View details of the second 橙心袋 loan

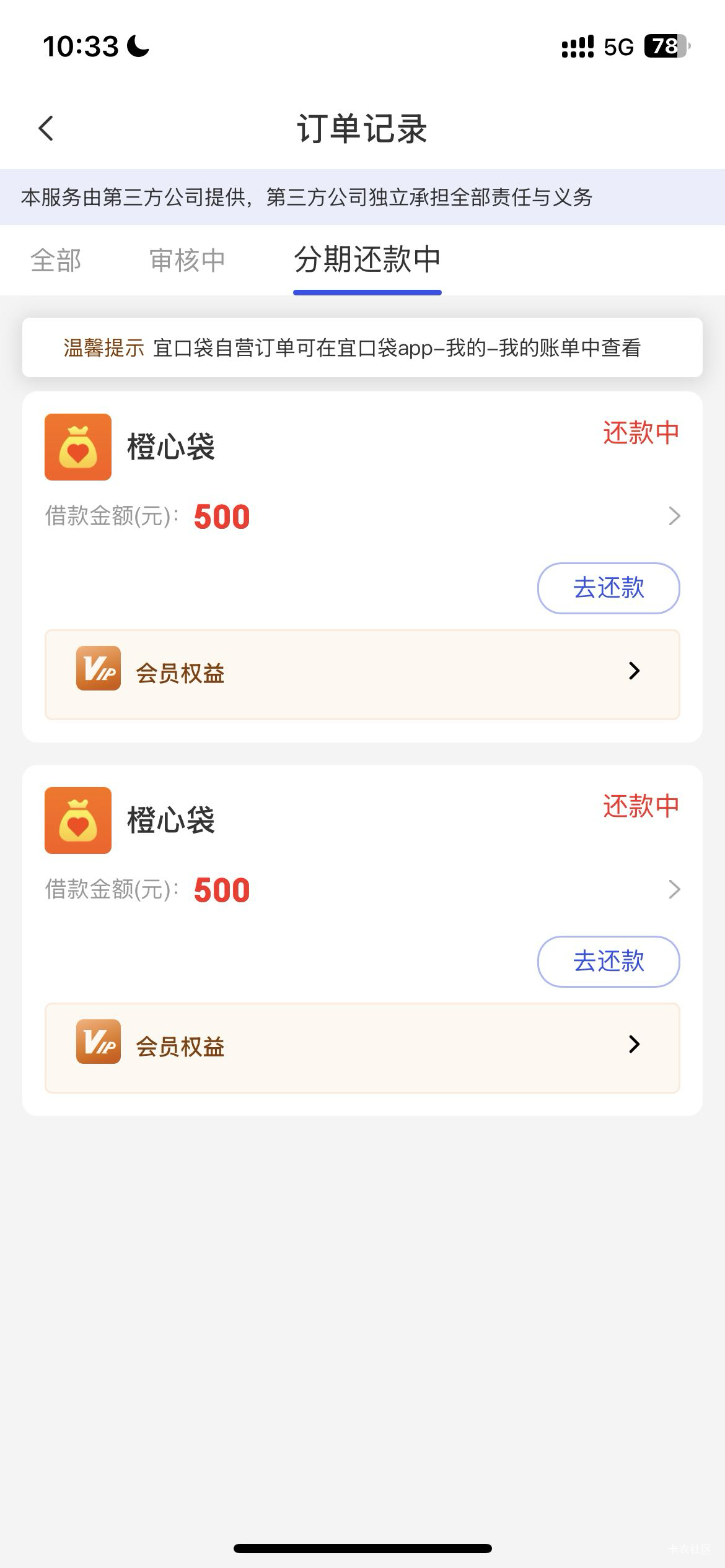(674, 889)
